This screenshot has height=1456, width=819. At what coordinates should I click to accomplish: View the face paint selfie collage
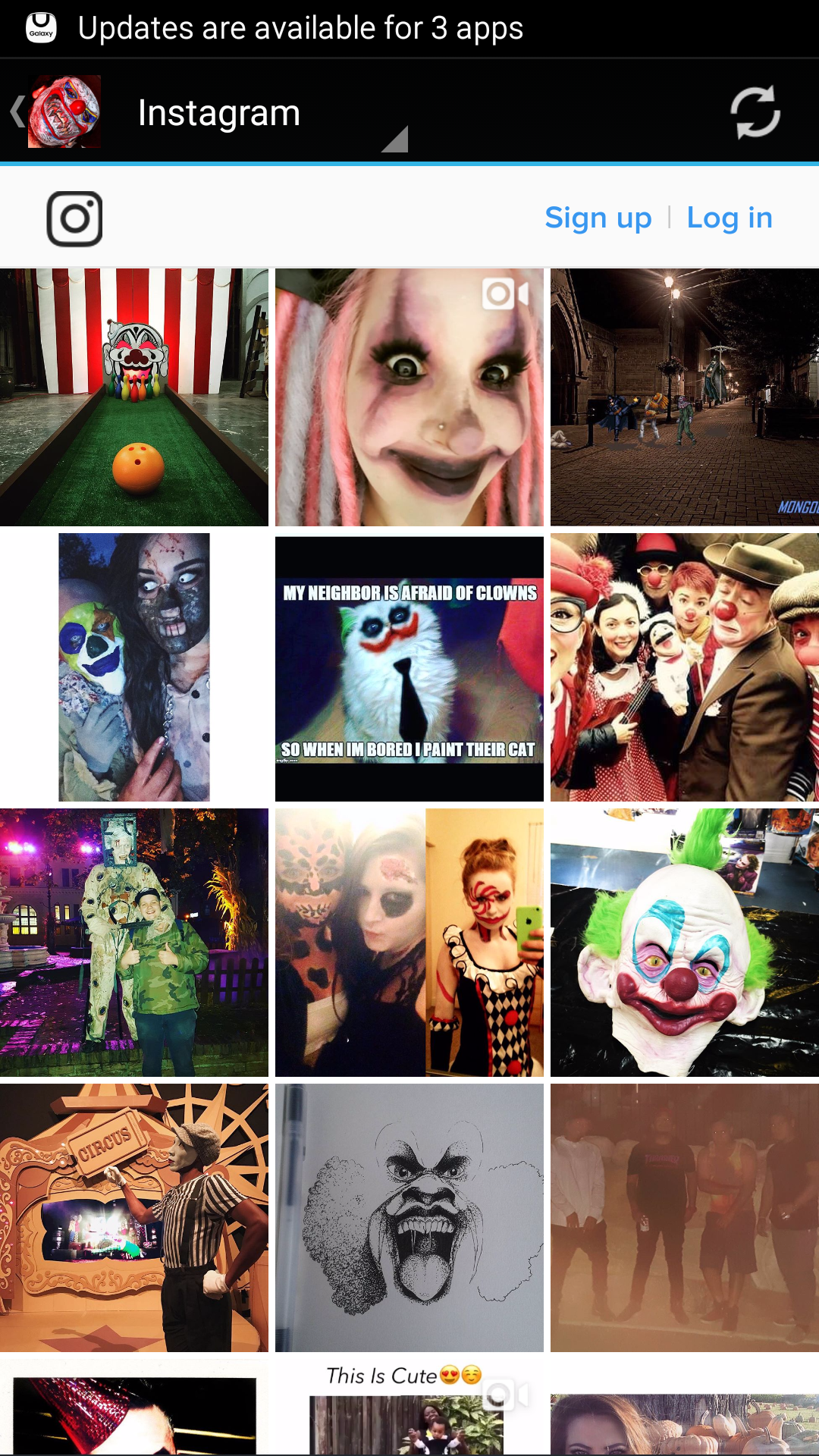point(409,943)
